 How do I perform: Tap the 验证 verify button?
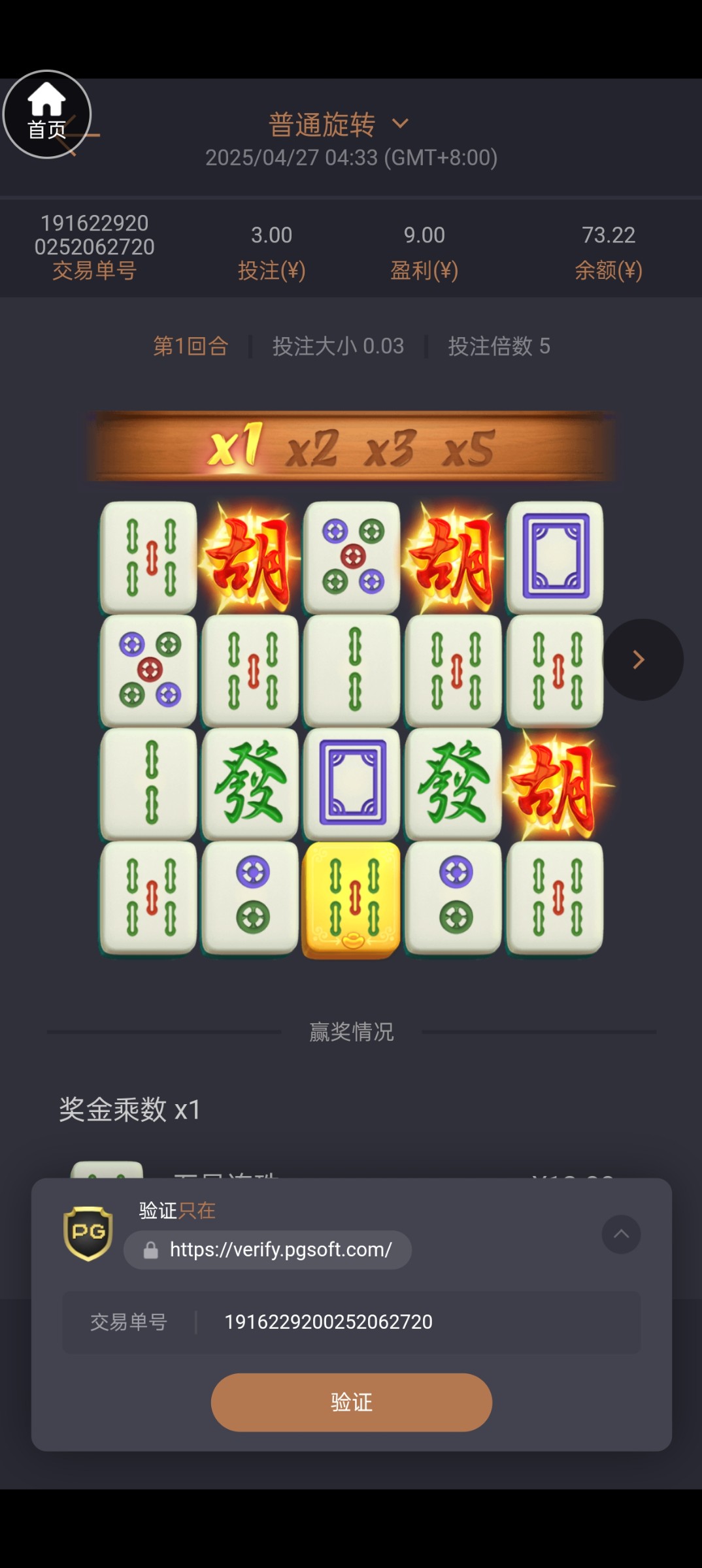(x=351, y=1402)
